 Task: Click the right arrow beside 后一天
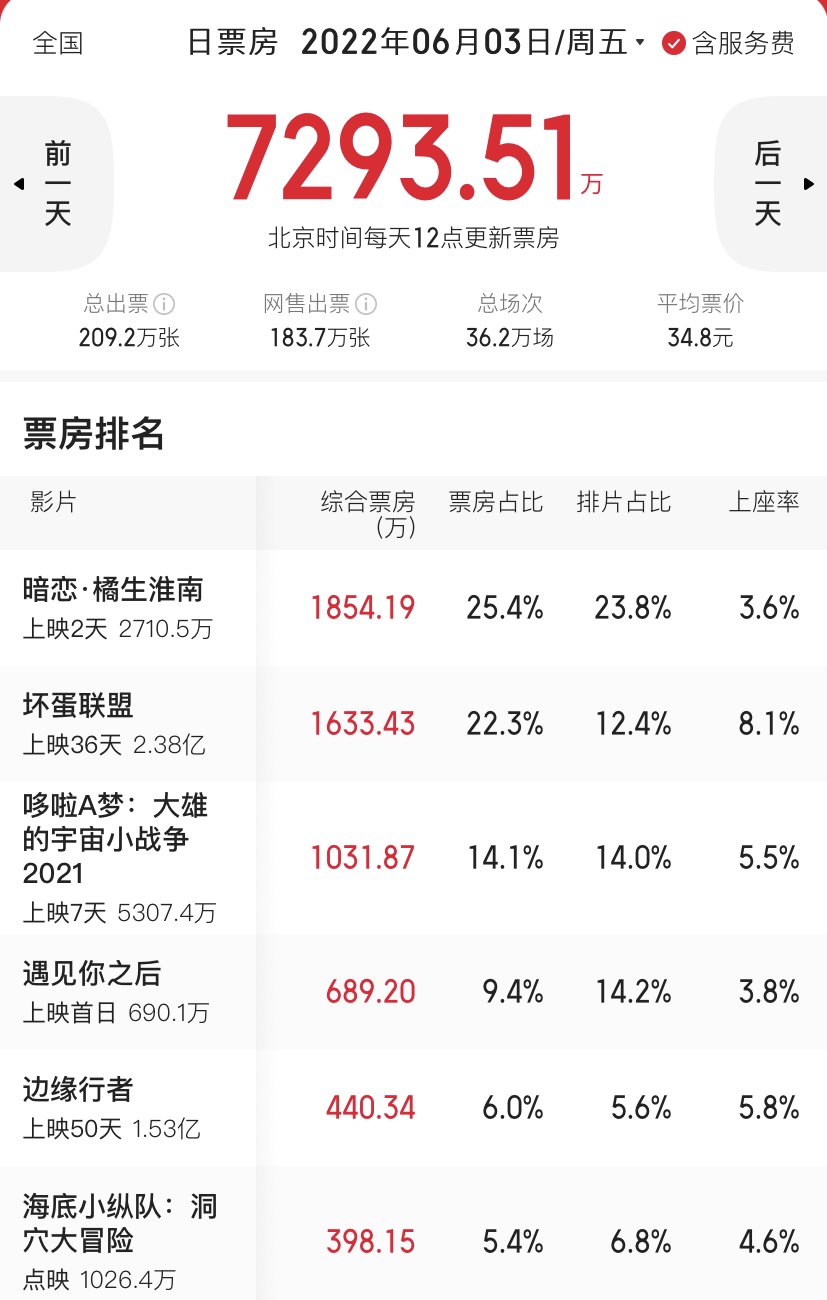coord(811,183)
